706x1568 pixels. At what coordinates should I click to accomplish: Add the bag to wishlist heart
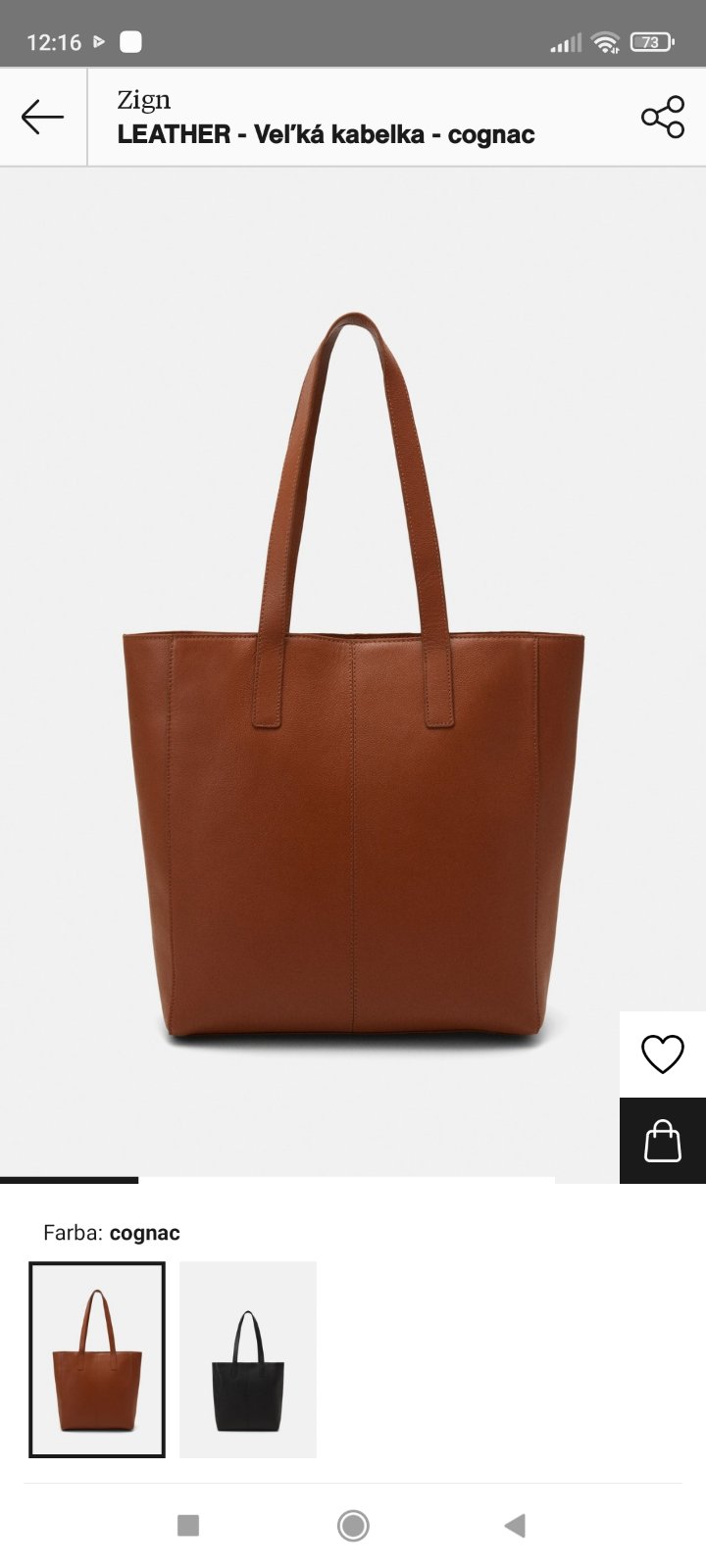tap(662, 1054)
